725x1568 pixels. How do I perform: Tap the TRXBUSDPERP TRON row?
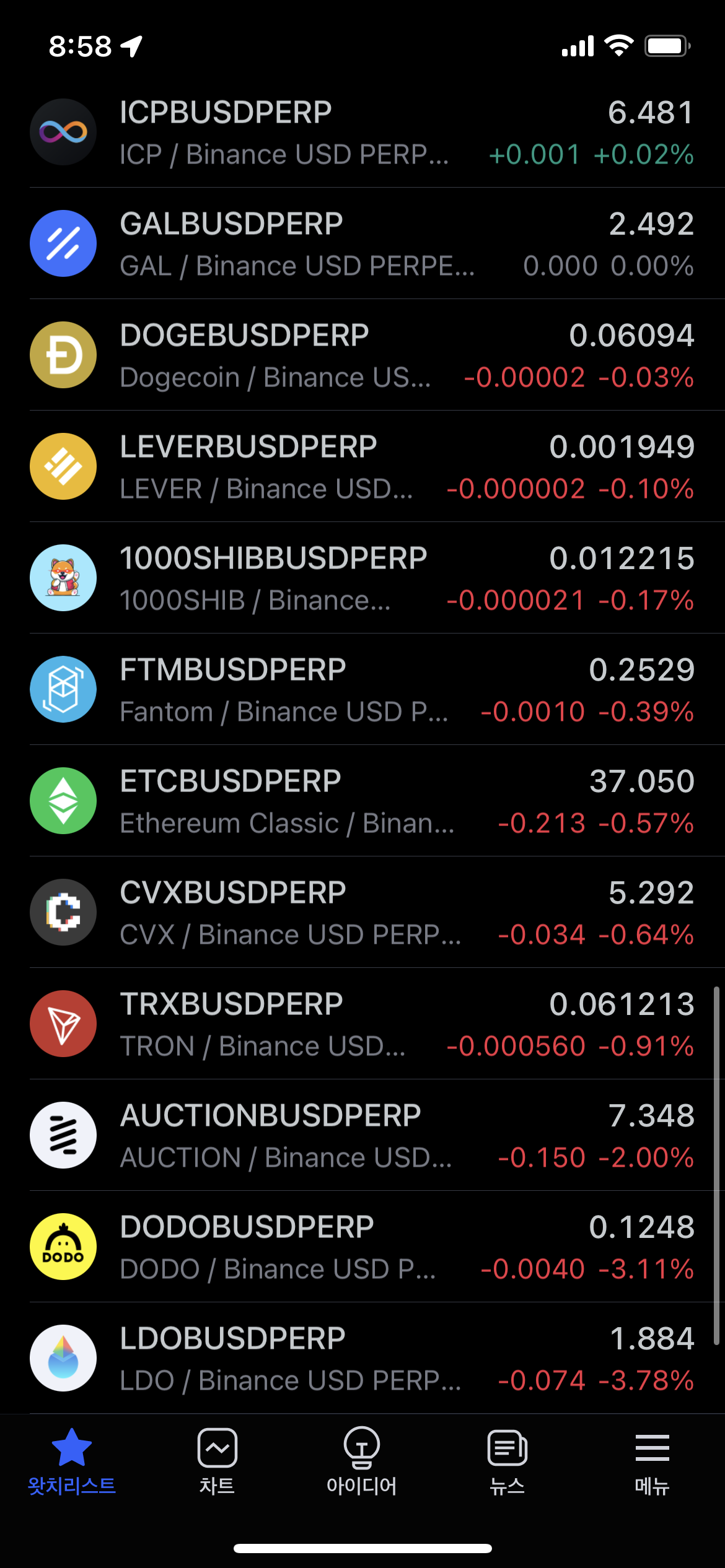coord(362,1024)
